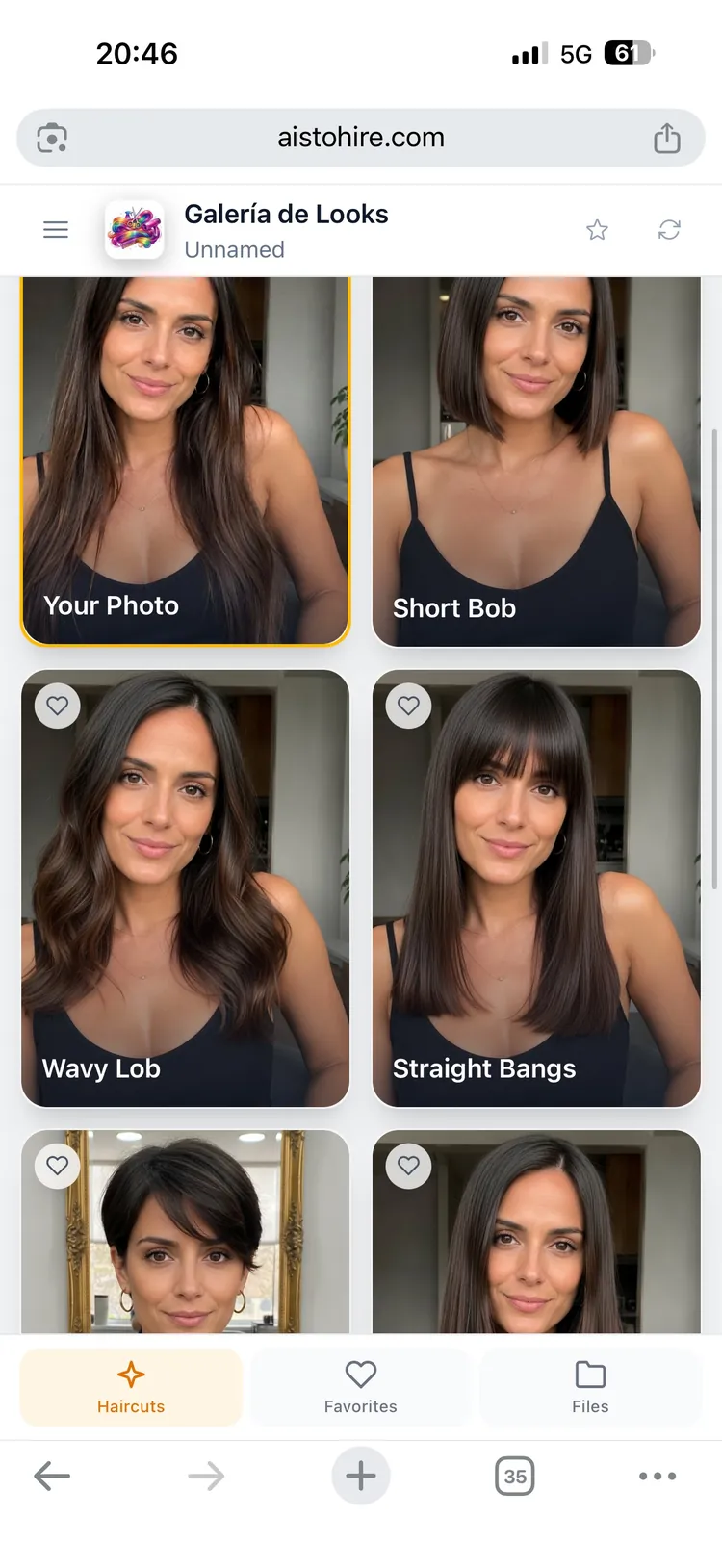Open the browser more options menu
The height and width of the screenshot is (1568, 722).
coord(658,1476)
